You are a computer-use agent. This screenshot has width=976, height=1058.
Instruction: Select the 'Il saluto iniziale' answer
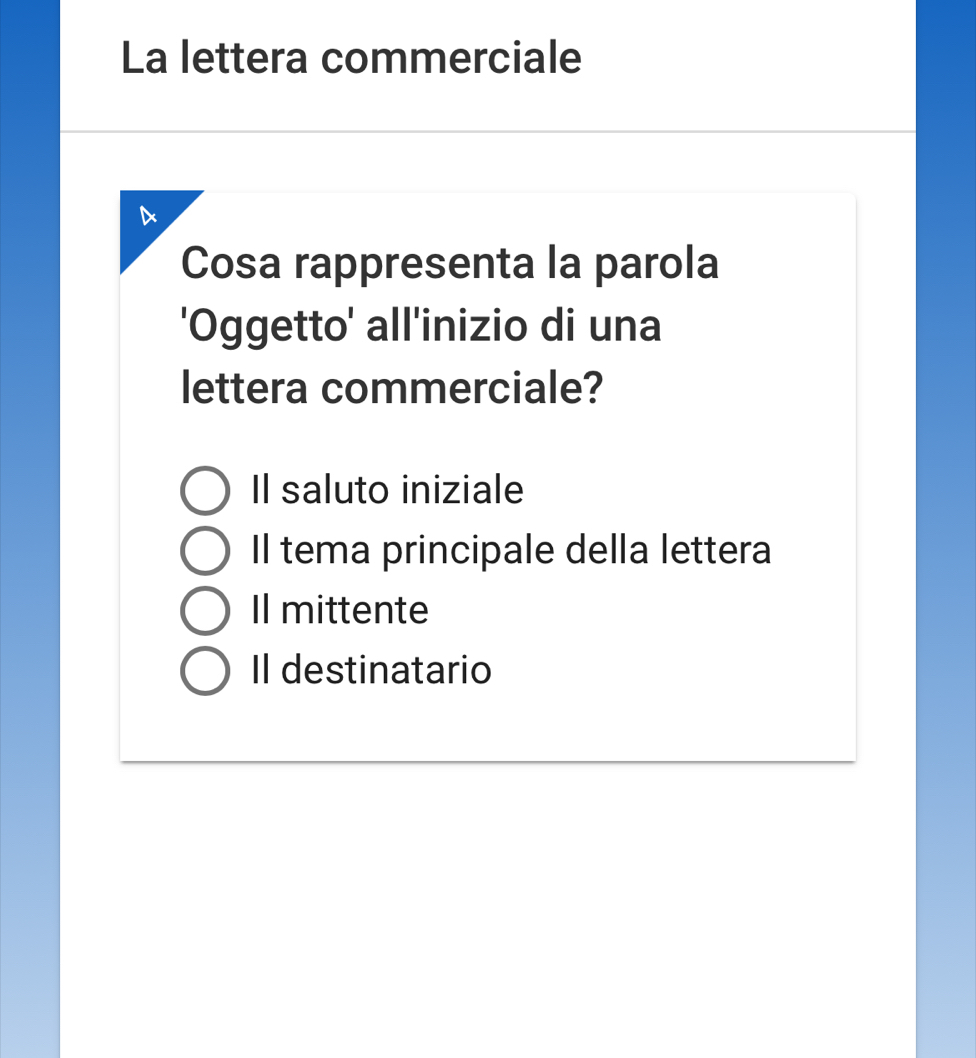(x=205, y=491)
